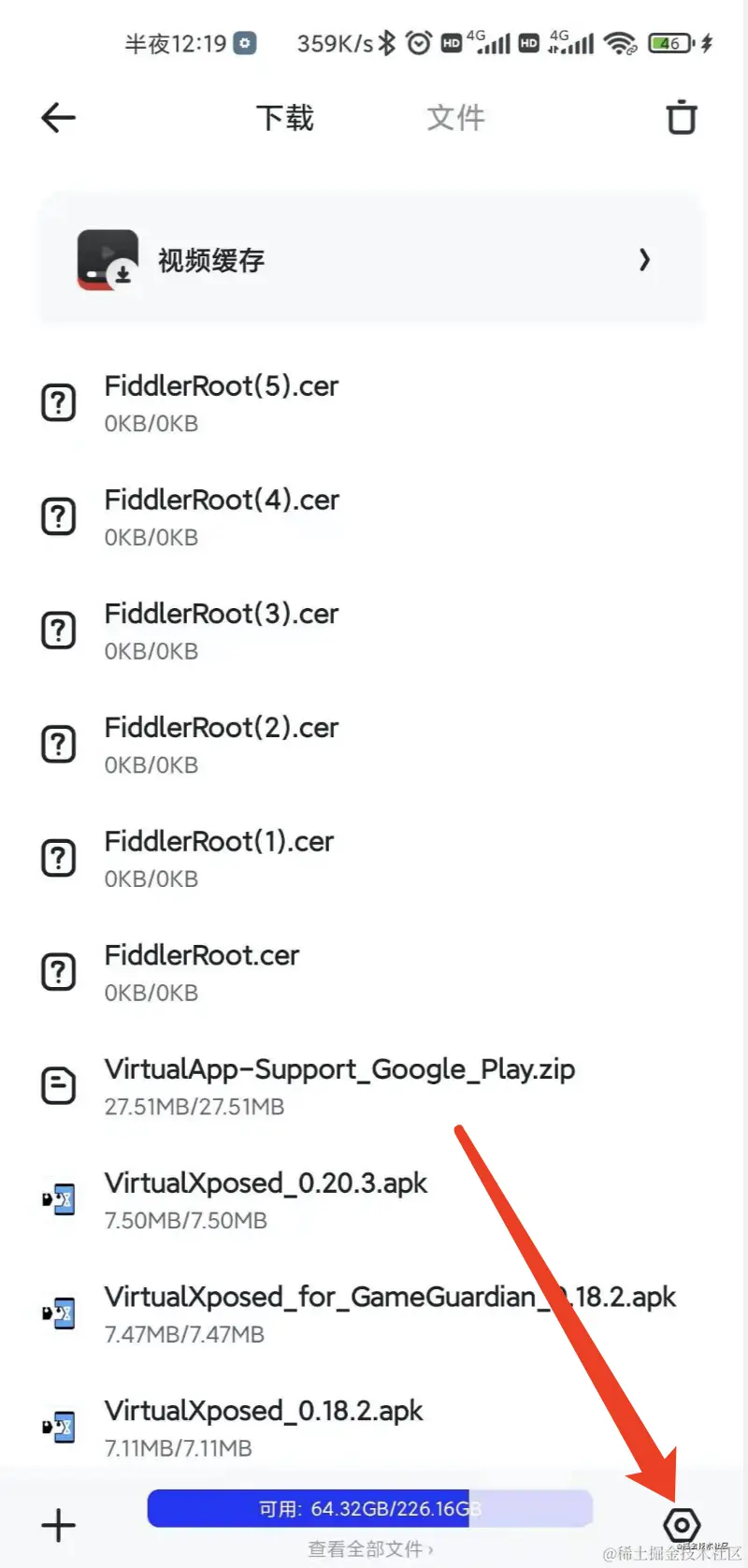Viewport: 748px width, 1568px height.
Task: View all files via 查看全部文件
Action: (x=370, y=1548)
